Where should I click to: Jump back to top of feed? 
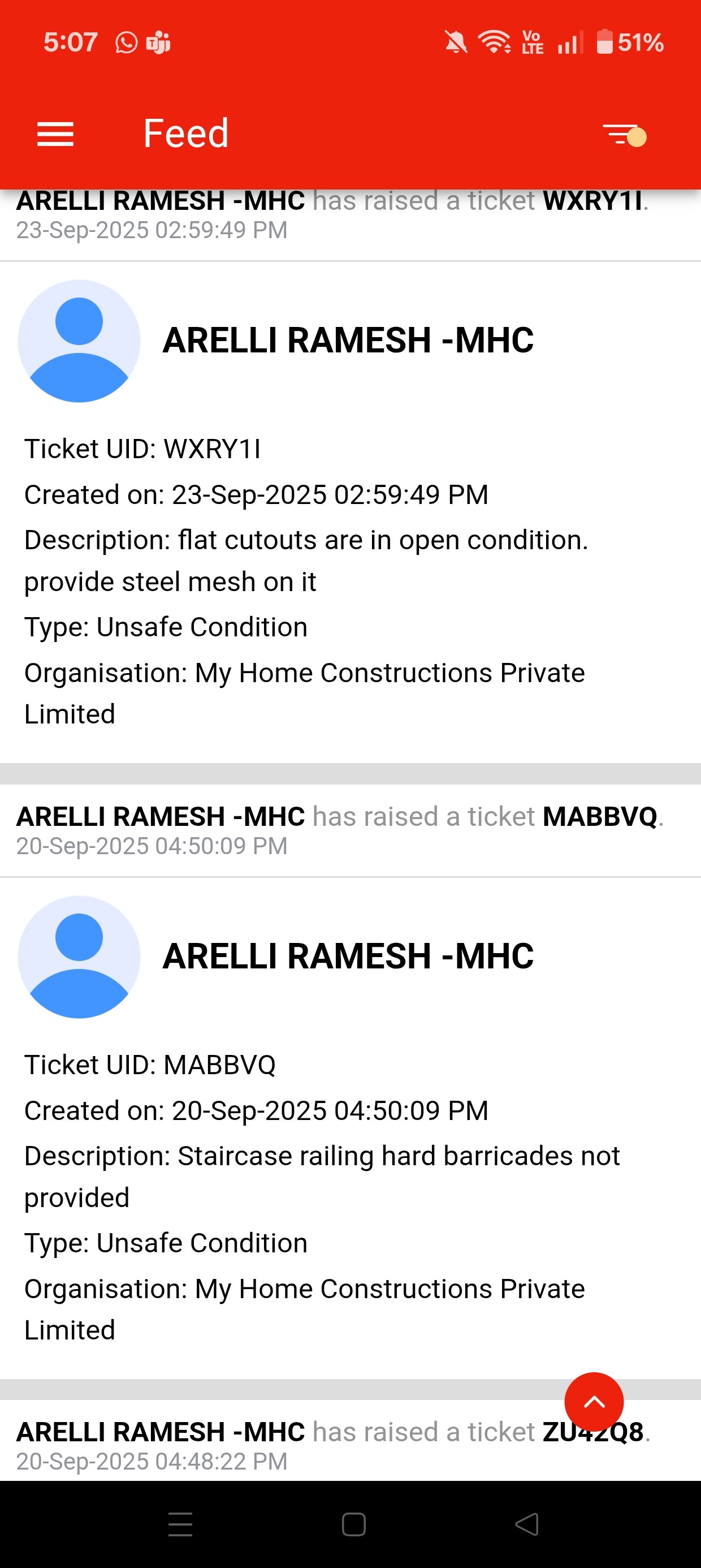coord(593,1401)
